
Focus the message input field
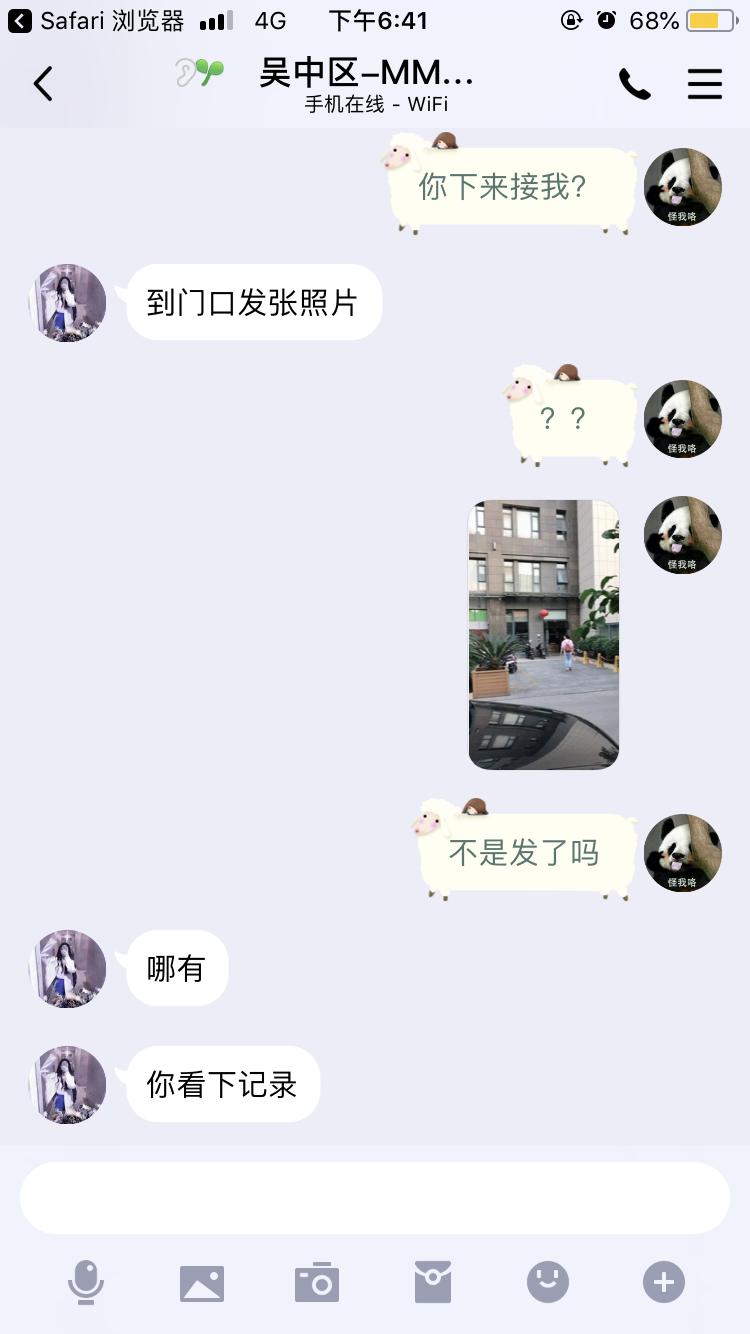tap(375, 1197)
